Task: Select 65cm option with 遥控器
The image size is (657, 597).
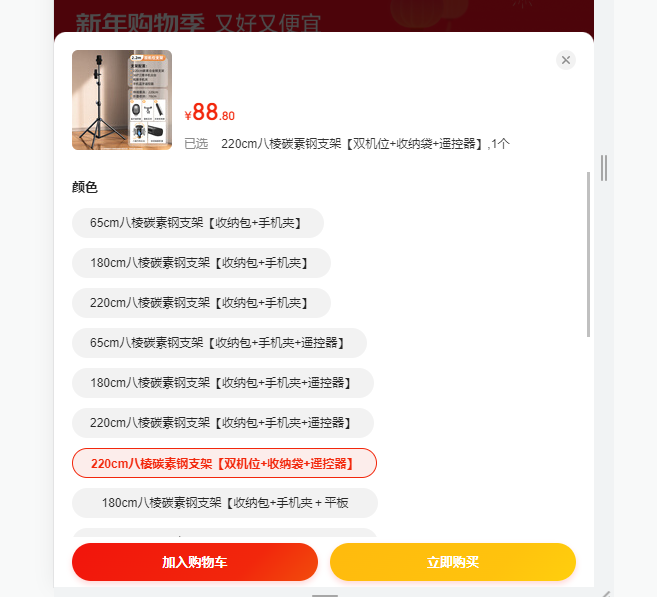Action: (219, 343)
